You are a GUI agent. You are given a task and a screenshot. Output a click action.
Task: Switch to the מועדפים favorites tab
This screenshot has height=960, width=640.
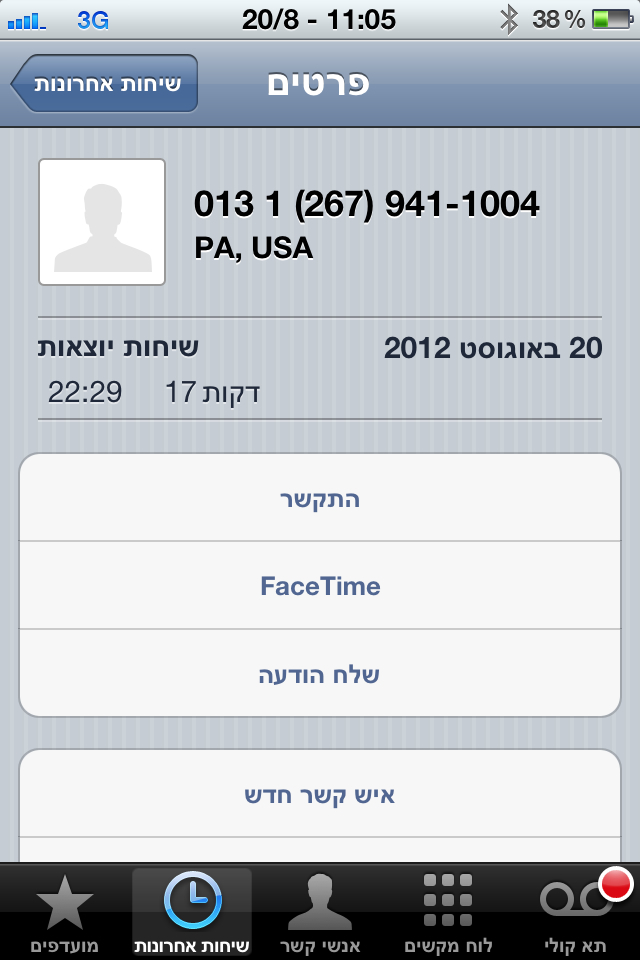tap(64, 912)
